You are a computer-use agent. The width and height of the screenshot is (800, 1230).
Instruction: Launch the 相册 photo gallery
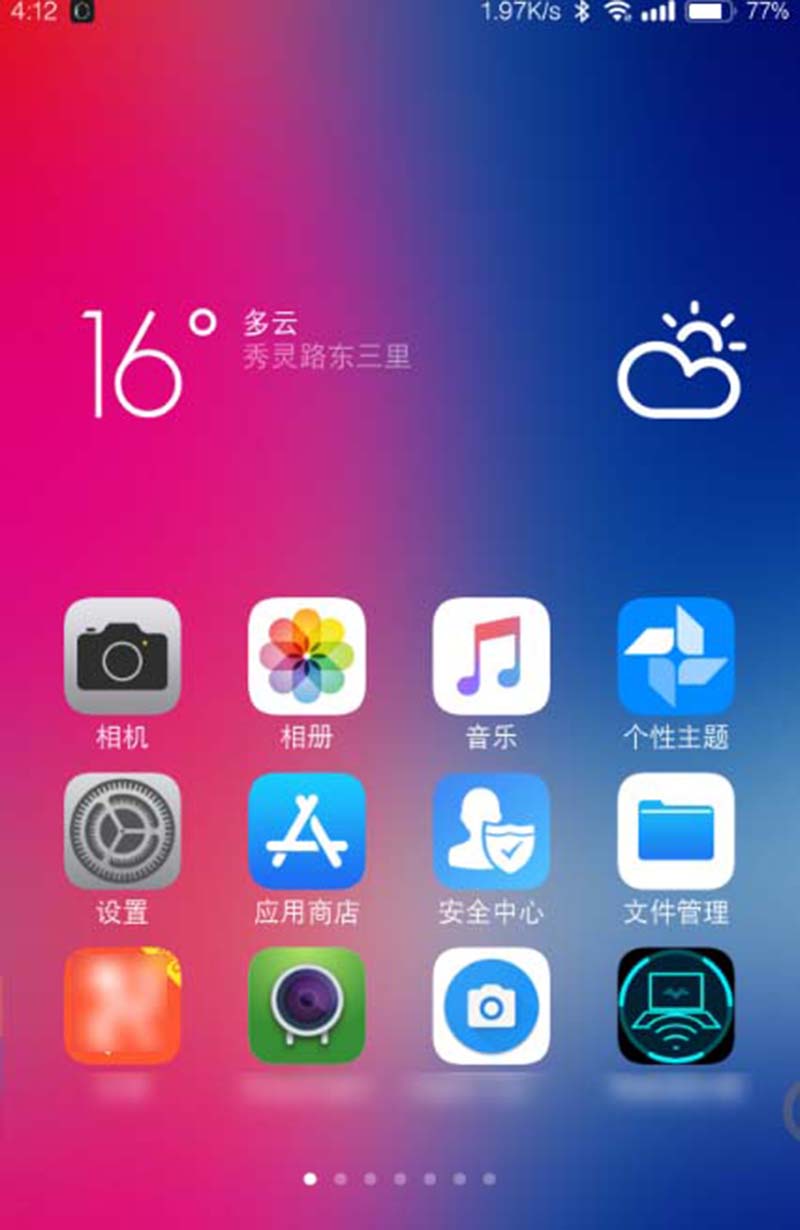pyautogui.click(x=306, y=656)
